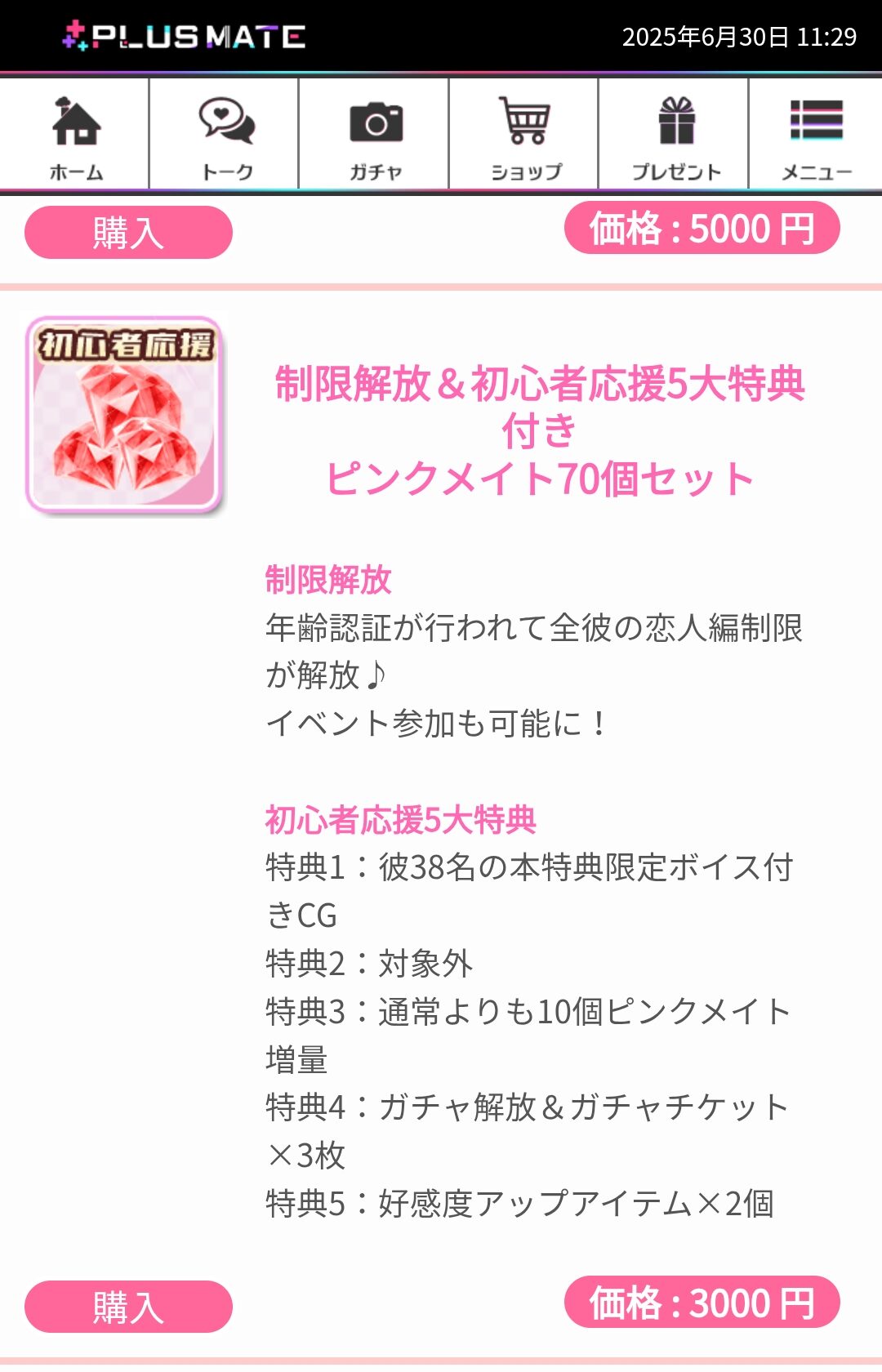Open the トーク tab

225,136
